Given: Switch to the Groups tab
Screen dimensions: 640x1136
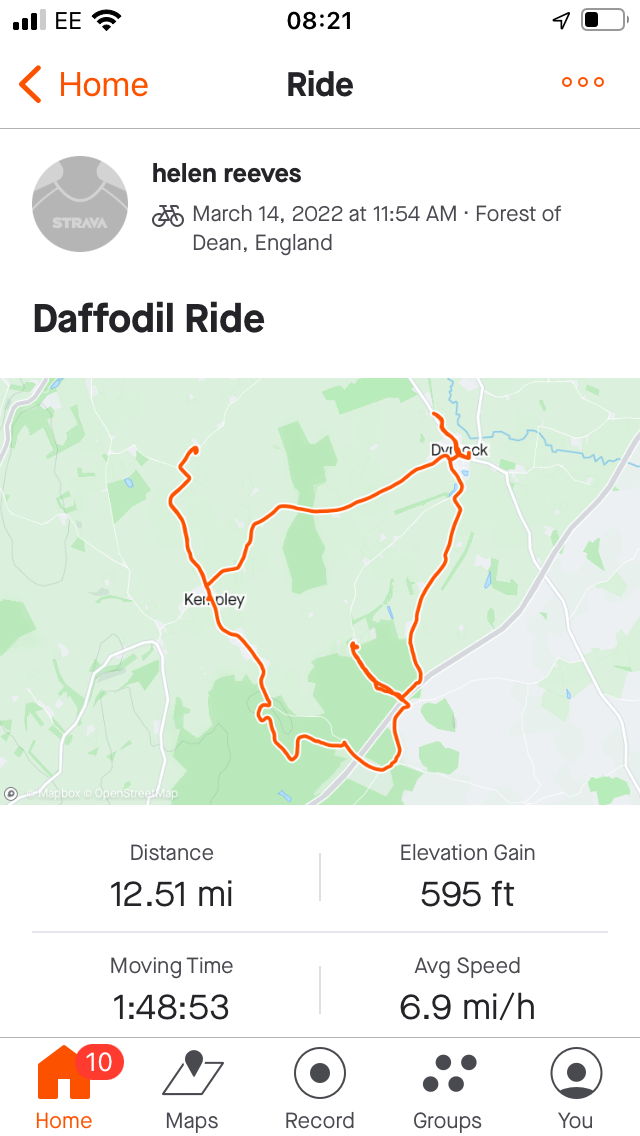Looking at the screenshot, I should point(448,1088).
